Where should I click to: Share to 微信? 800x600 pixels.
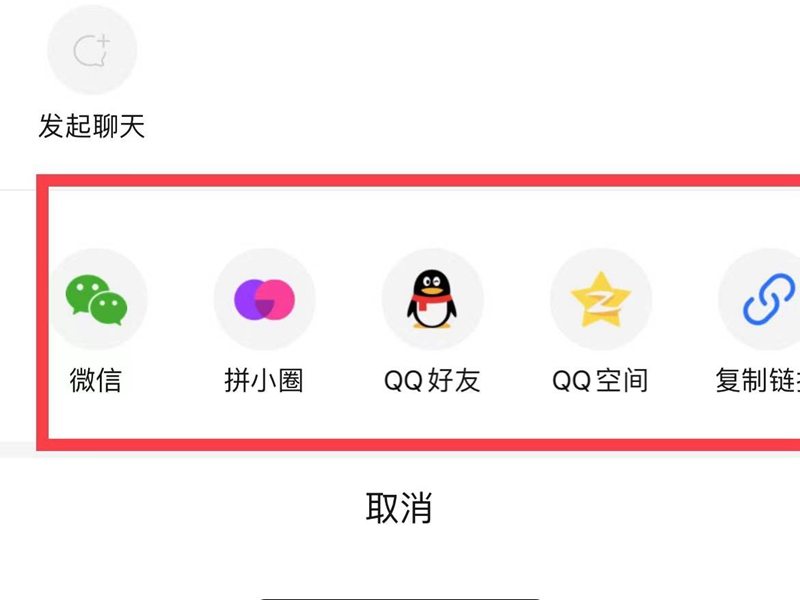97,299
